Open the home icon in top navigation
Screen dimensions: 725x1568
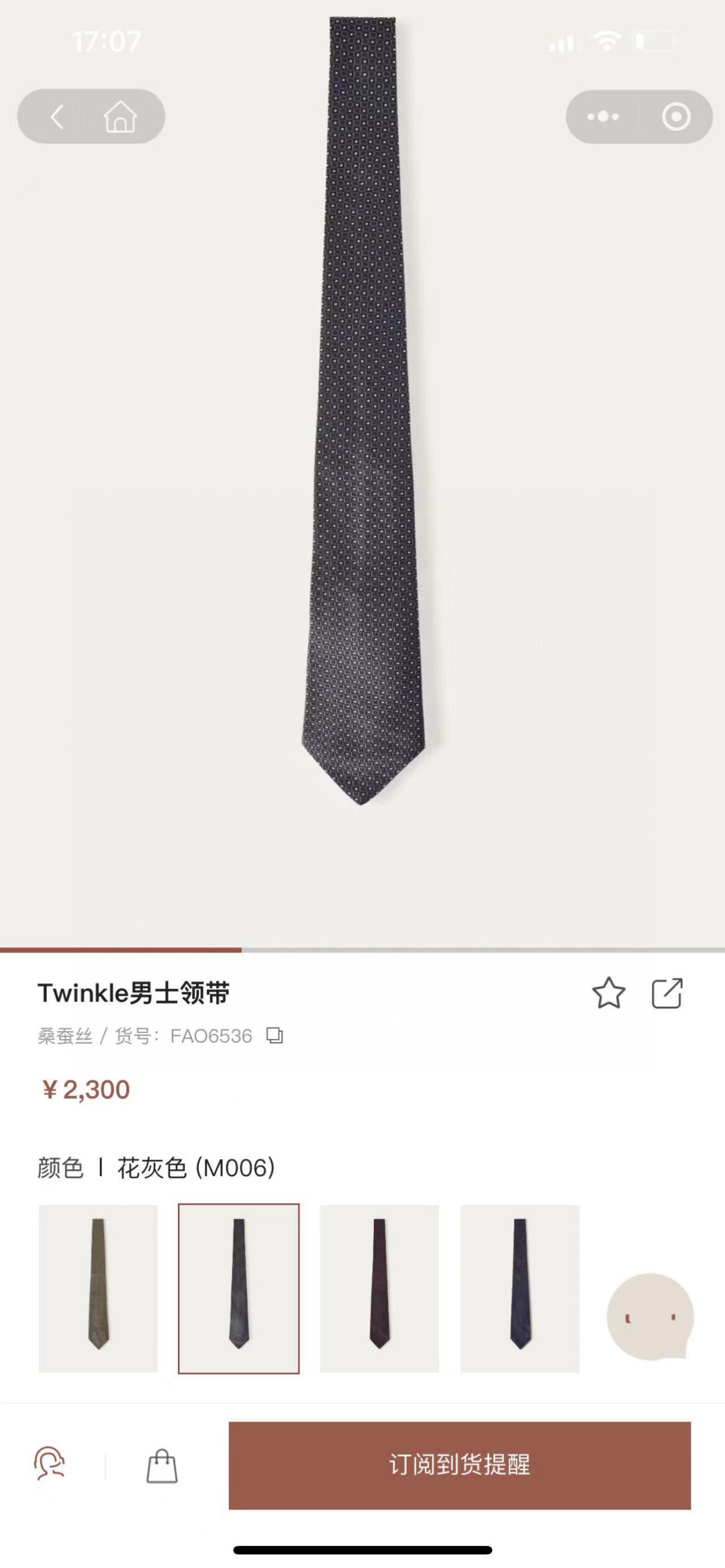click(x=121, y=115)
